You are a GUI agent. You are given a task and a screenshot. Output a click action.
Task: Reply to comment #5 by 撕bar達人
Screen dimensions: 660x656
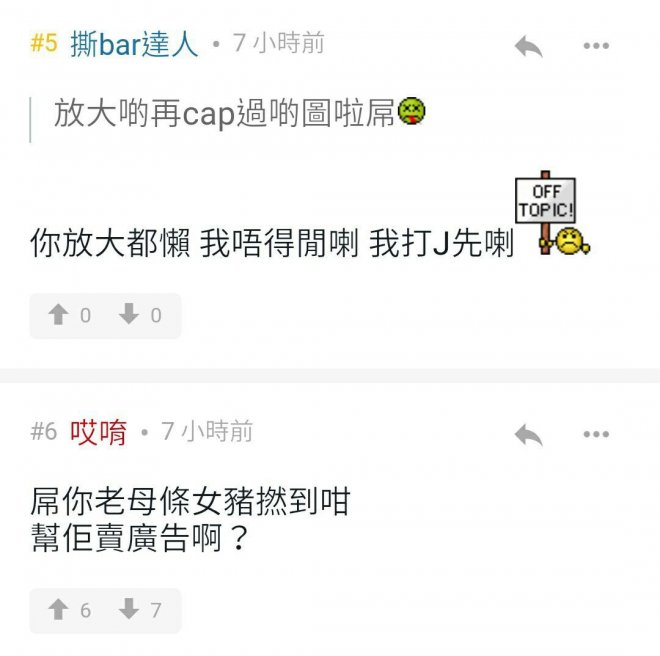point(528,46)
